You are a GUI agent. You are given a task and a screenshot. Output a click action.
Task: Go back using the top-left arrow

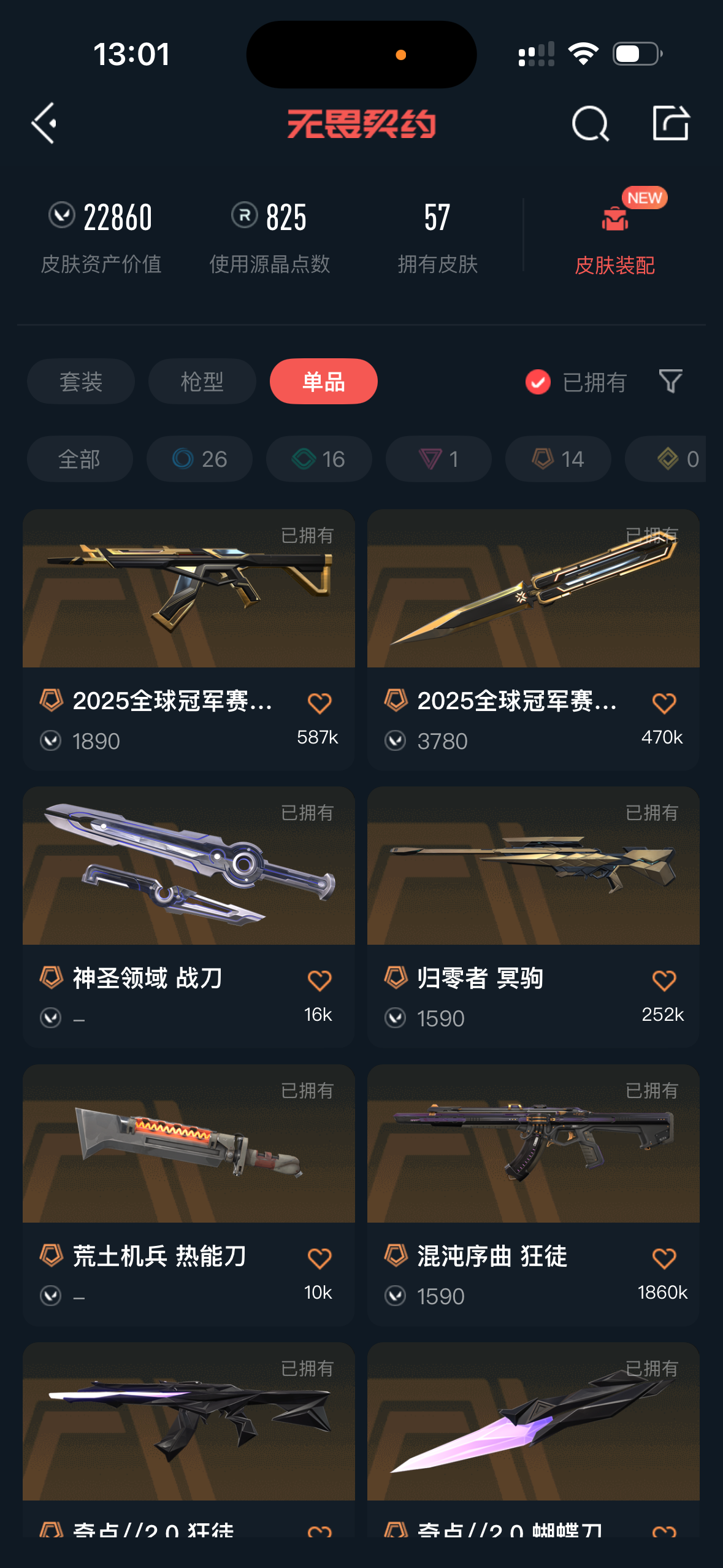pos(45,123)
